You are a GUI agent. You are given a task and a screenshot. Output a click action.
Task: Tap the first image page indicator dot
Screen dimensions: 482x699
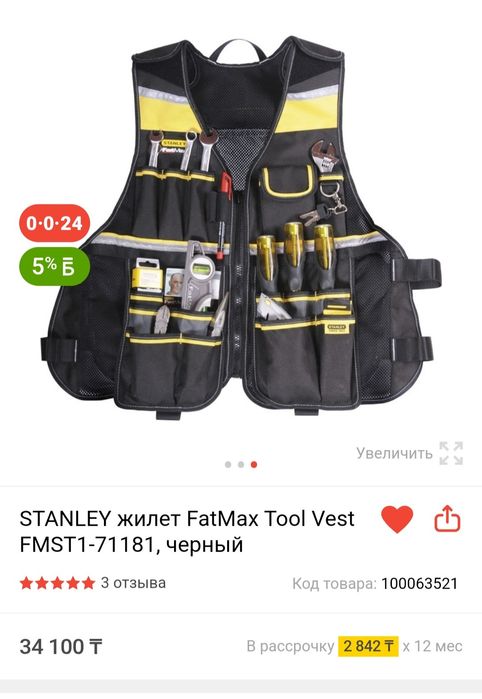click(228, 465)
